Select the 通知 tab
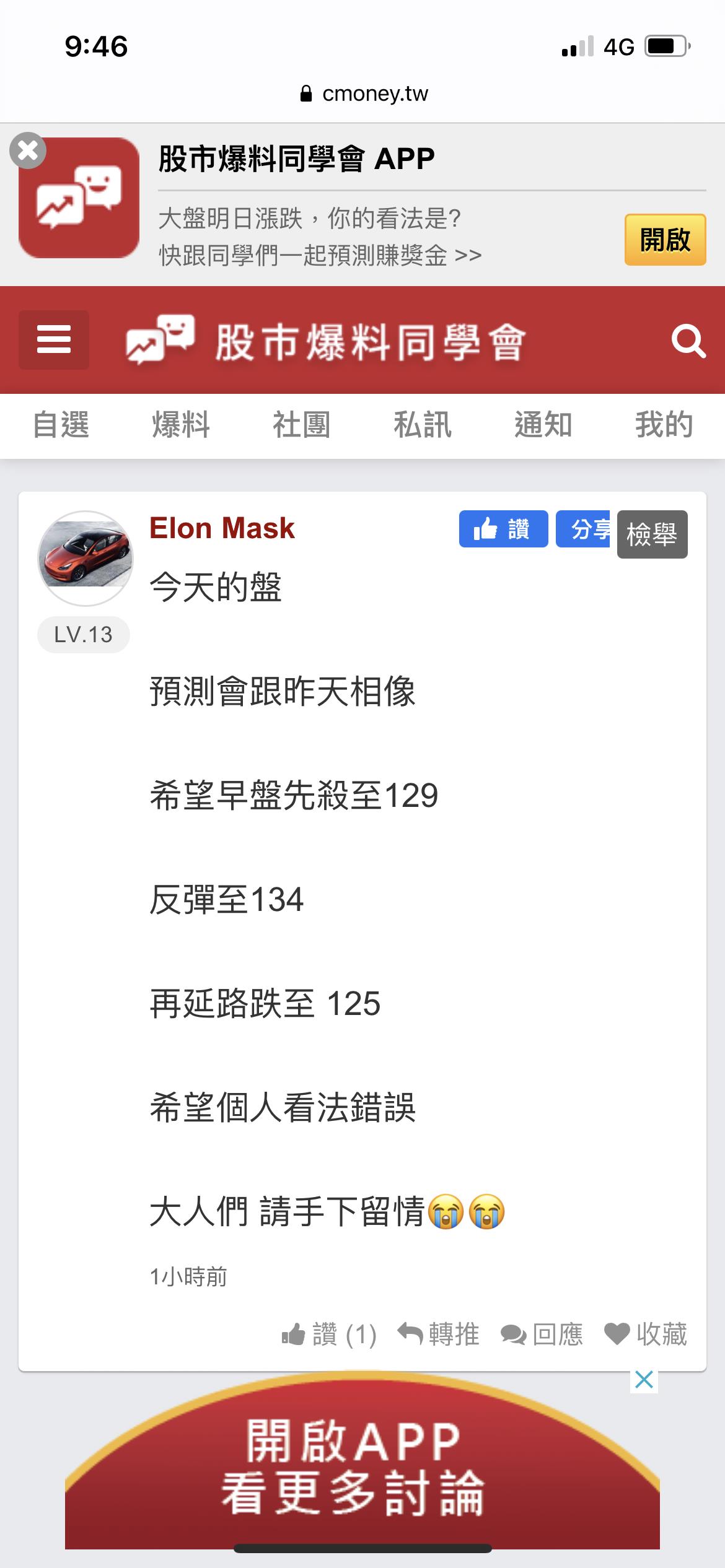 tap(543, 425)
